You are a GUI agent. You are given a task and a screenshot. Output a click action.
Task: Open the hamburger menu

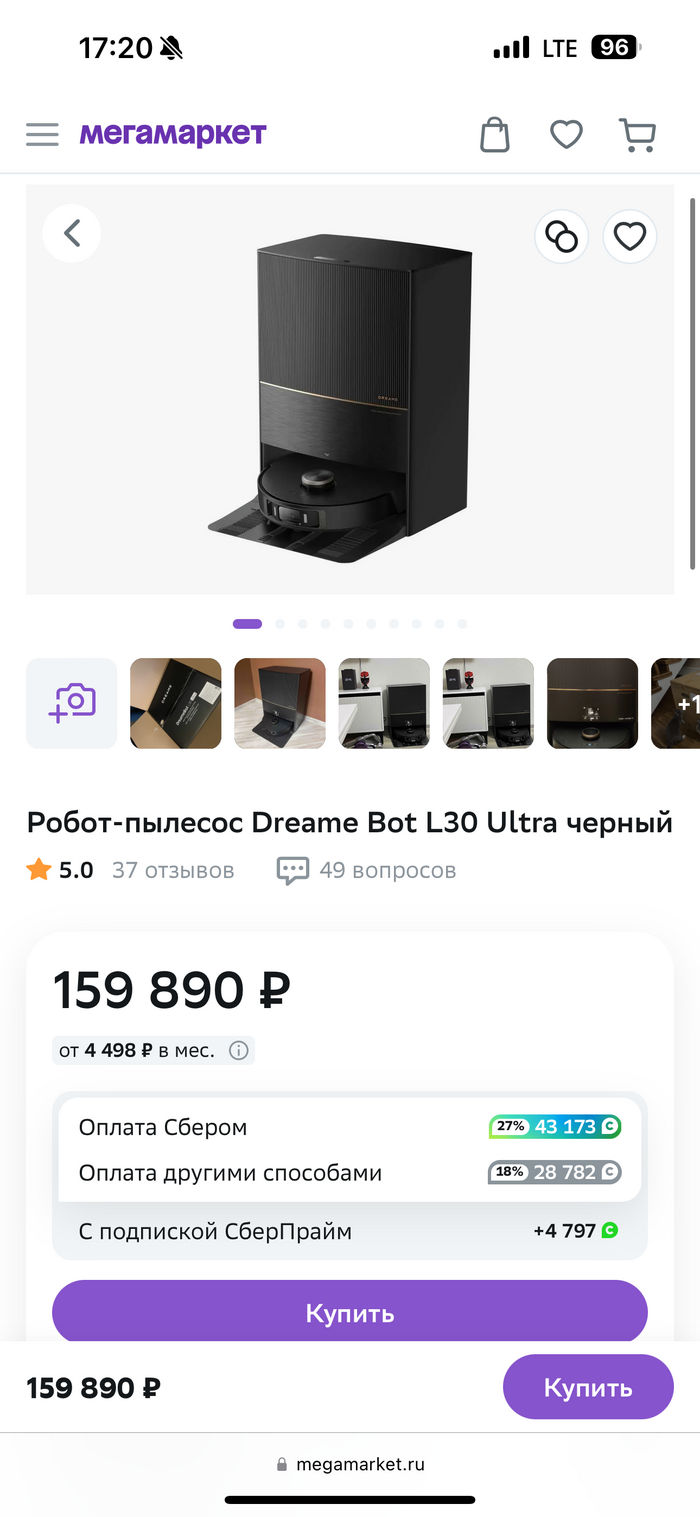click(42, 134)
